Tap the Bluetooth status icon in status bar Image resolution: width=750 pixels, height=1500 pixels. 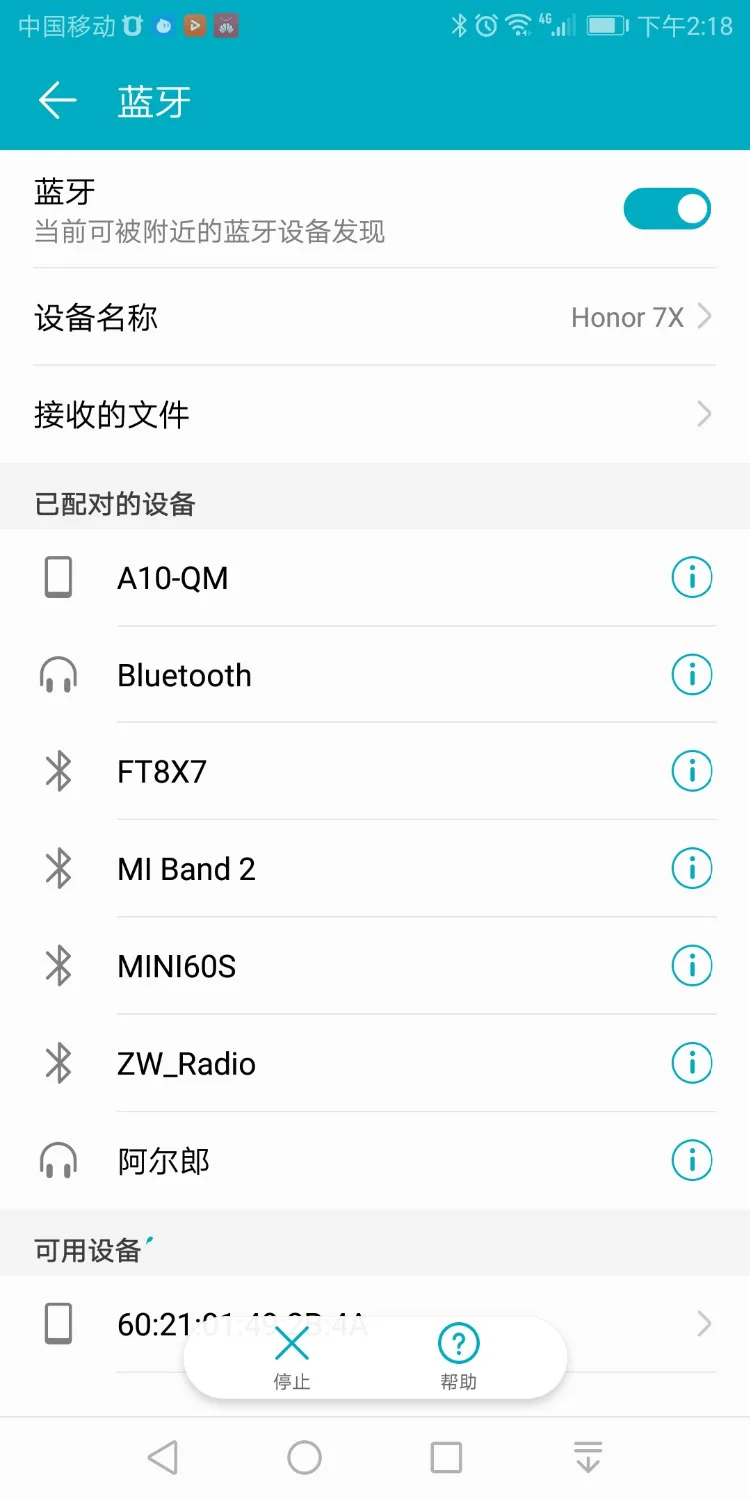point(460,24)
